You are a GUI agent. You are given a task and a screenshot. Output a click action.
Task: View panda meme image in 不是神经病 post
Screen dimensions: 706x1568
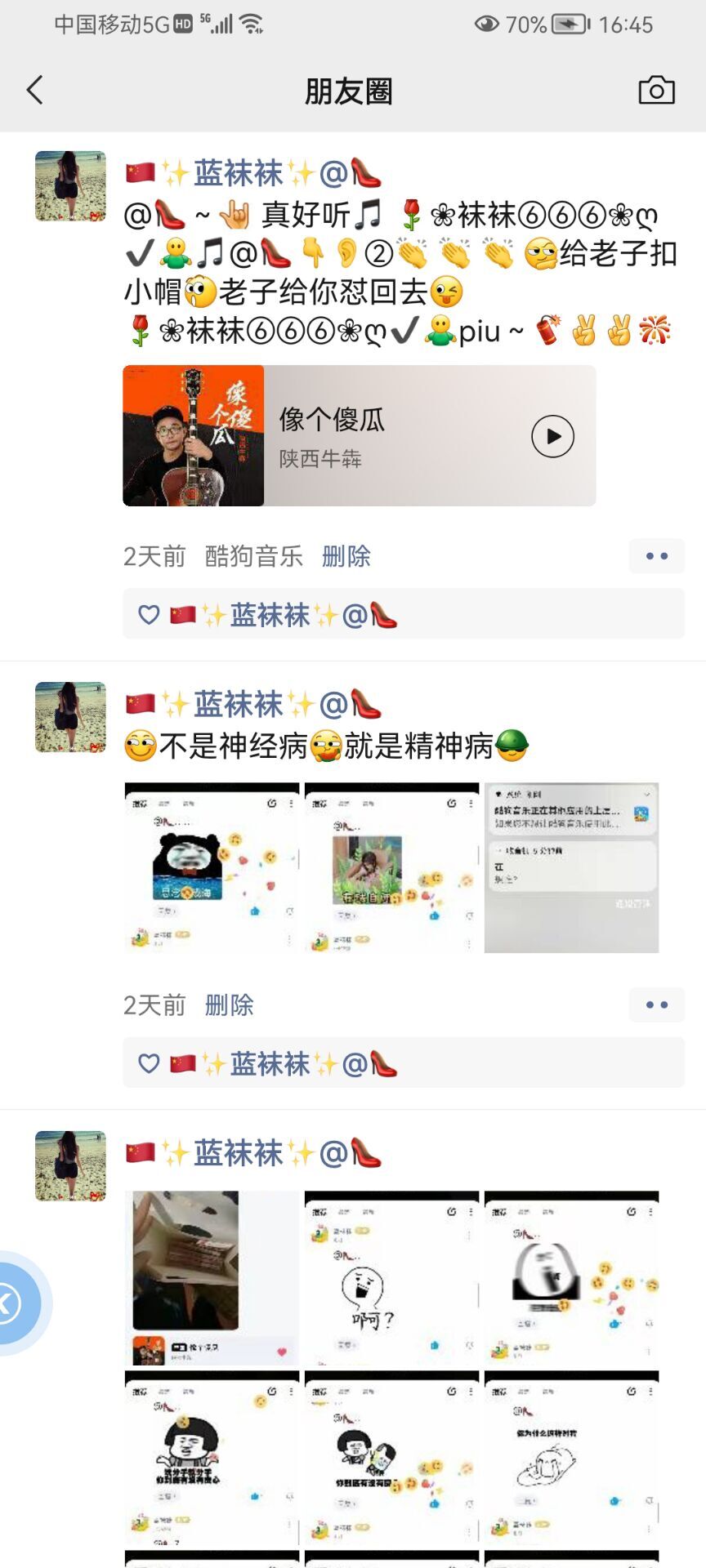tap(211, 867)
